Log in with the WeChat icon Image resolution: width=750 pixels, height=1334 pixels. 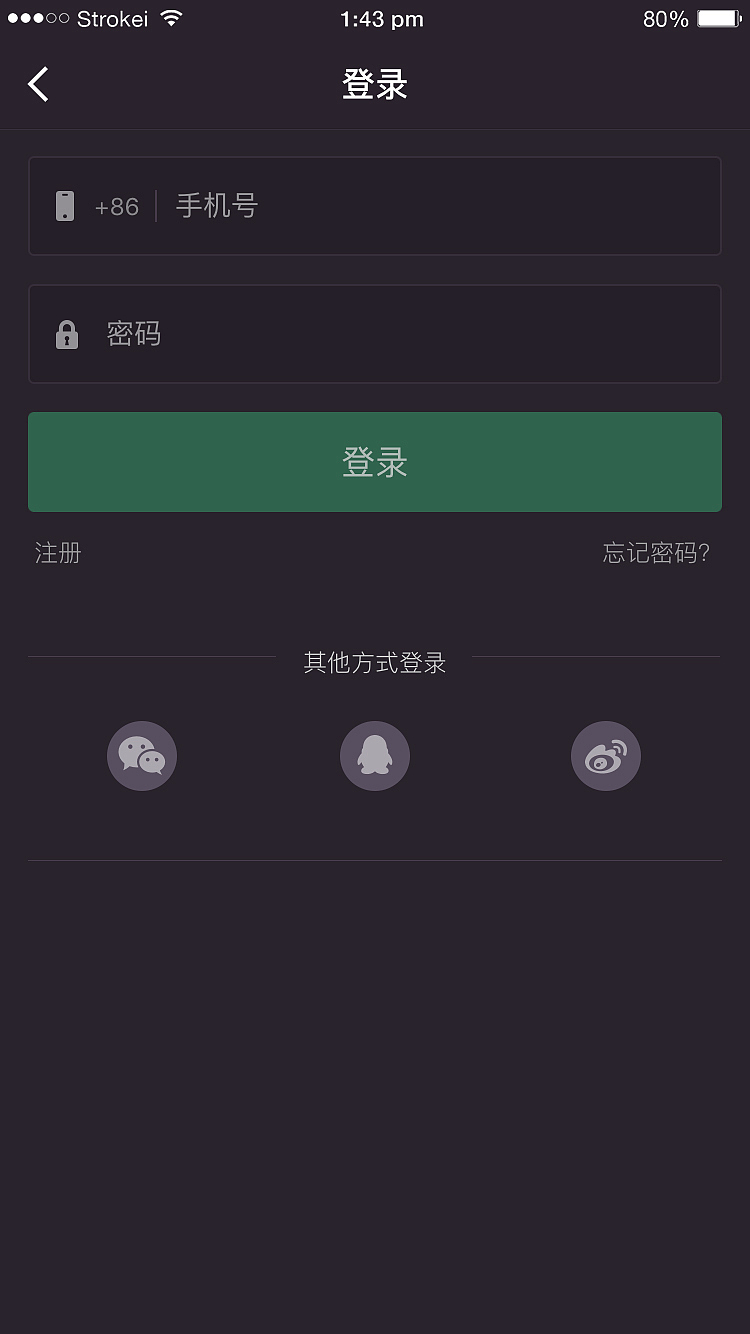[141, 755]
